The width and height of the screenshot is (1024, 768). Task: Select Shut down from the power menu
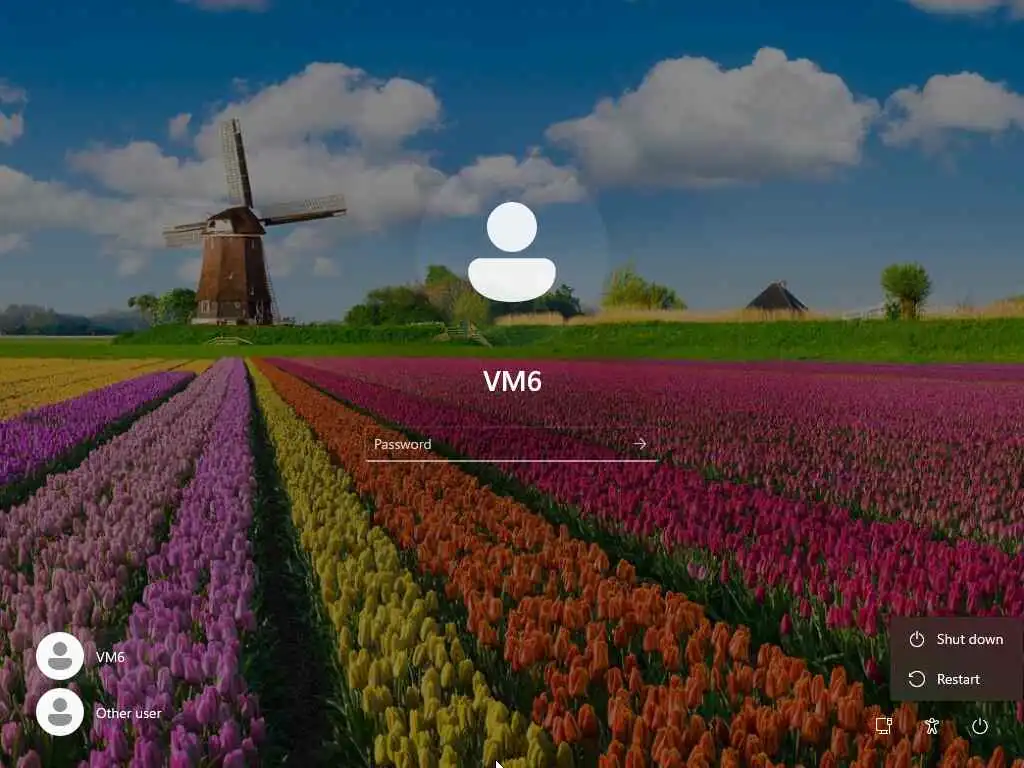coord(956,640)
